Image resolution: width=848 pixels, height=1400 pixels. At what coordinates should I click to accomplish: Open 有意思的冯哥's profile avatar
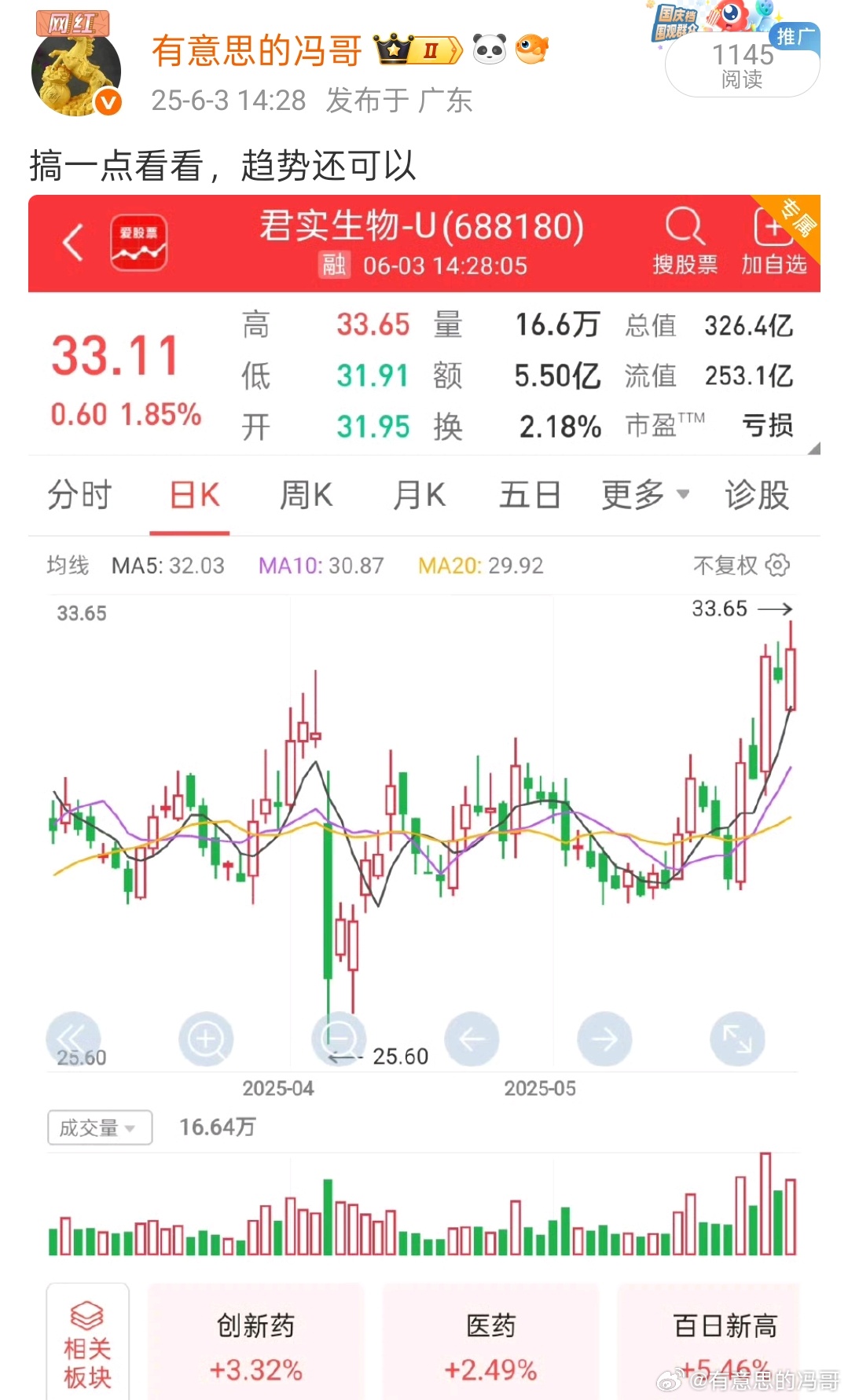click(76, 71)
